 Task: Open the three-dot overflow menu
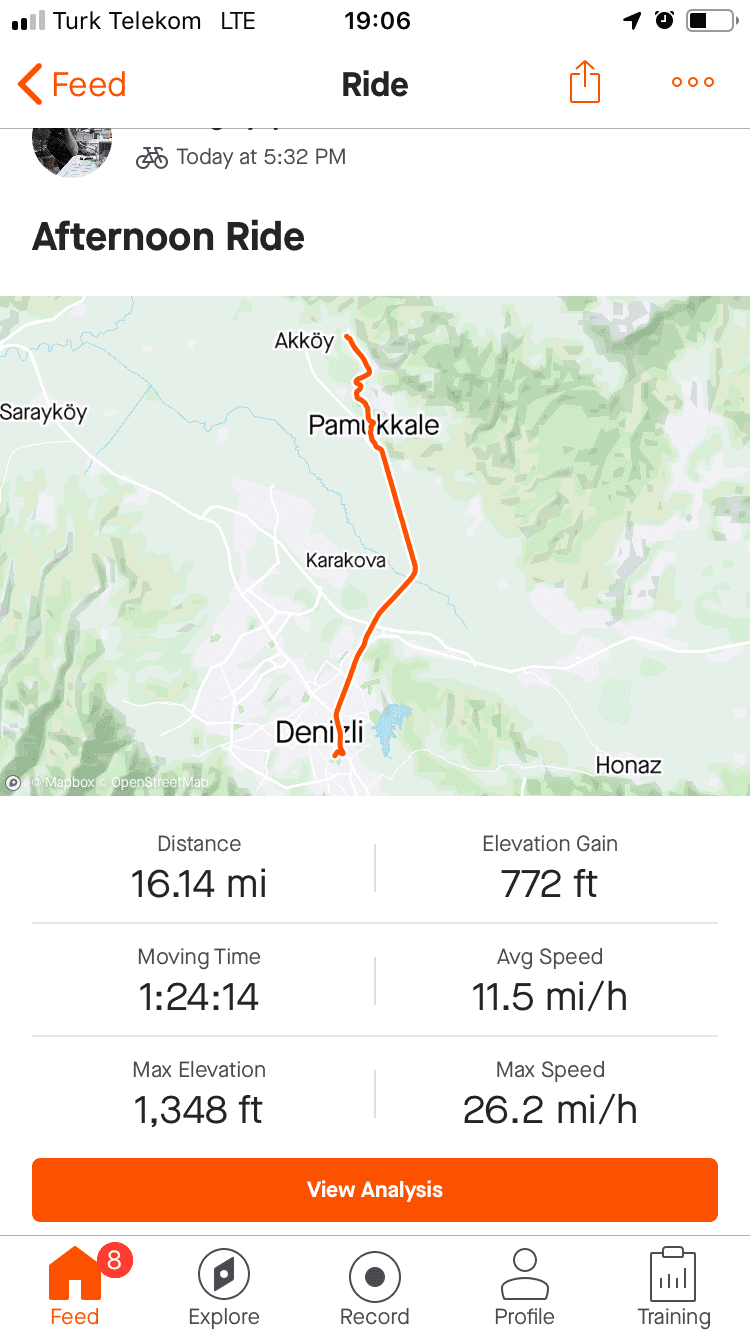693,82
